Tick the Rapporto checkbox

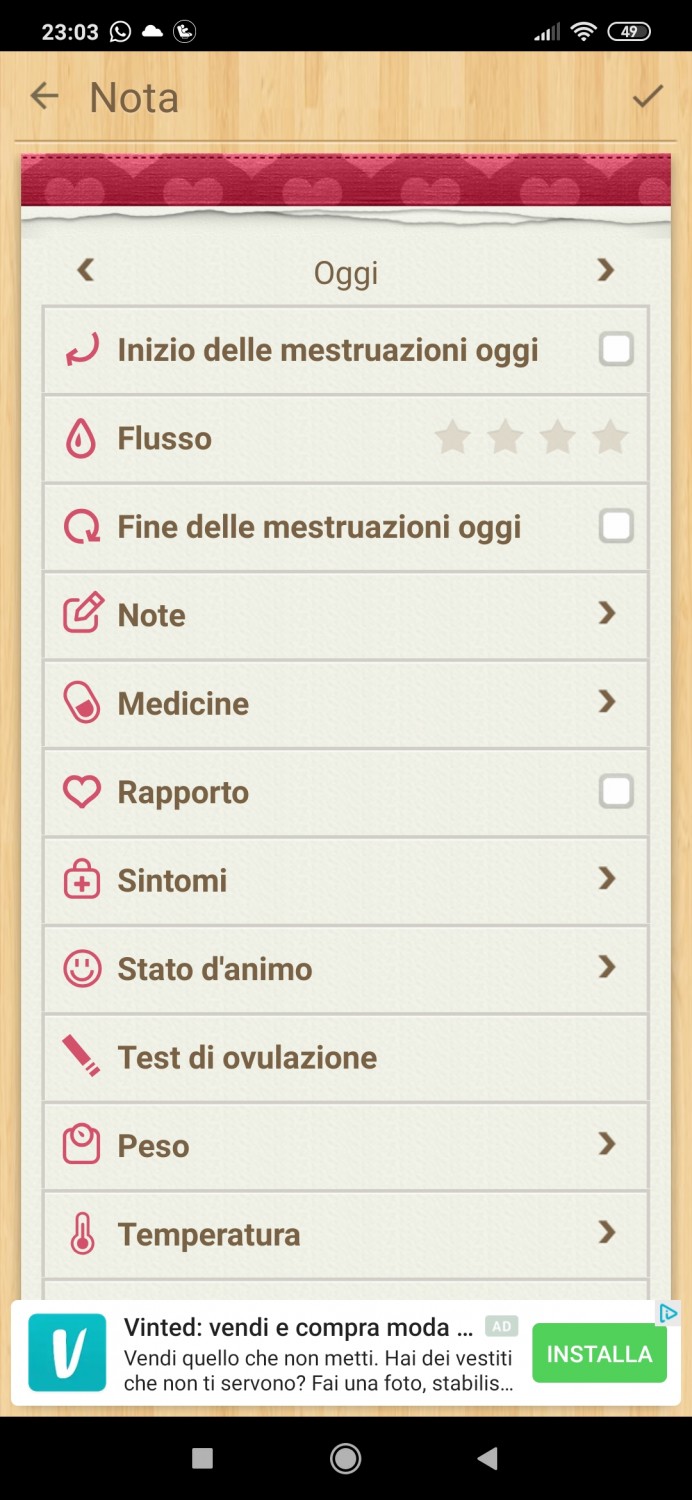pyautogui.click(x=616, y=792)
